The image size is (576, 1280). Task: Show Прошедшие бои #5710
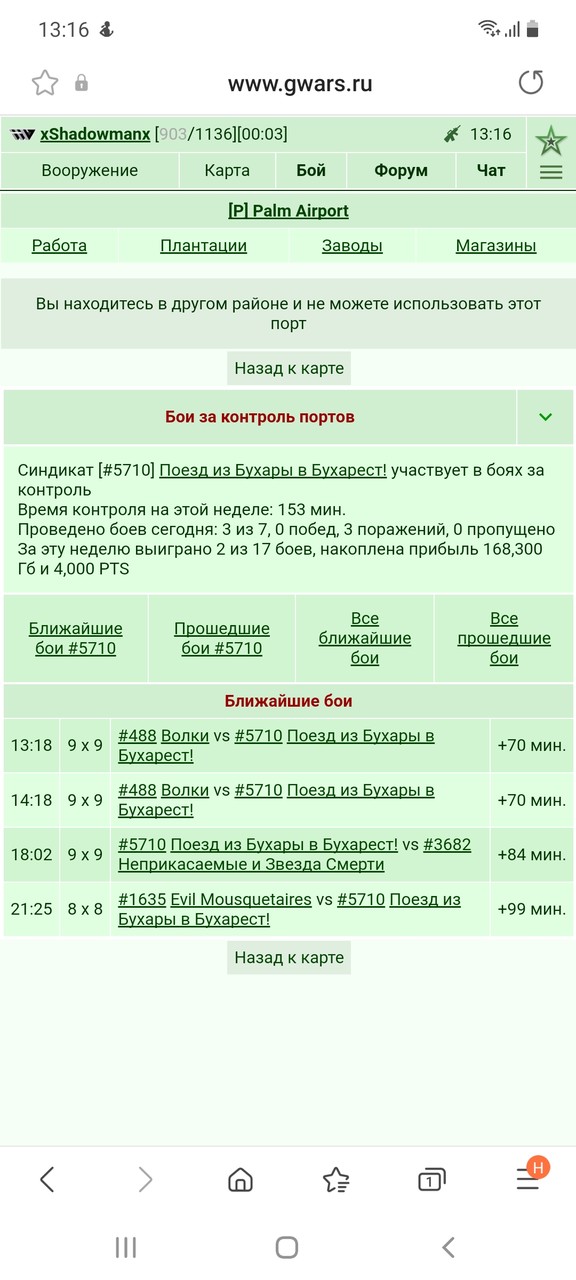pos(222,638)
